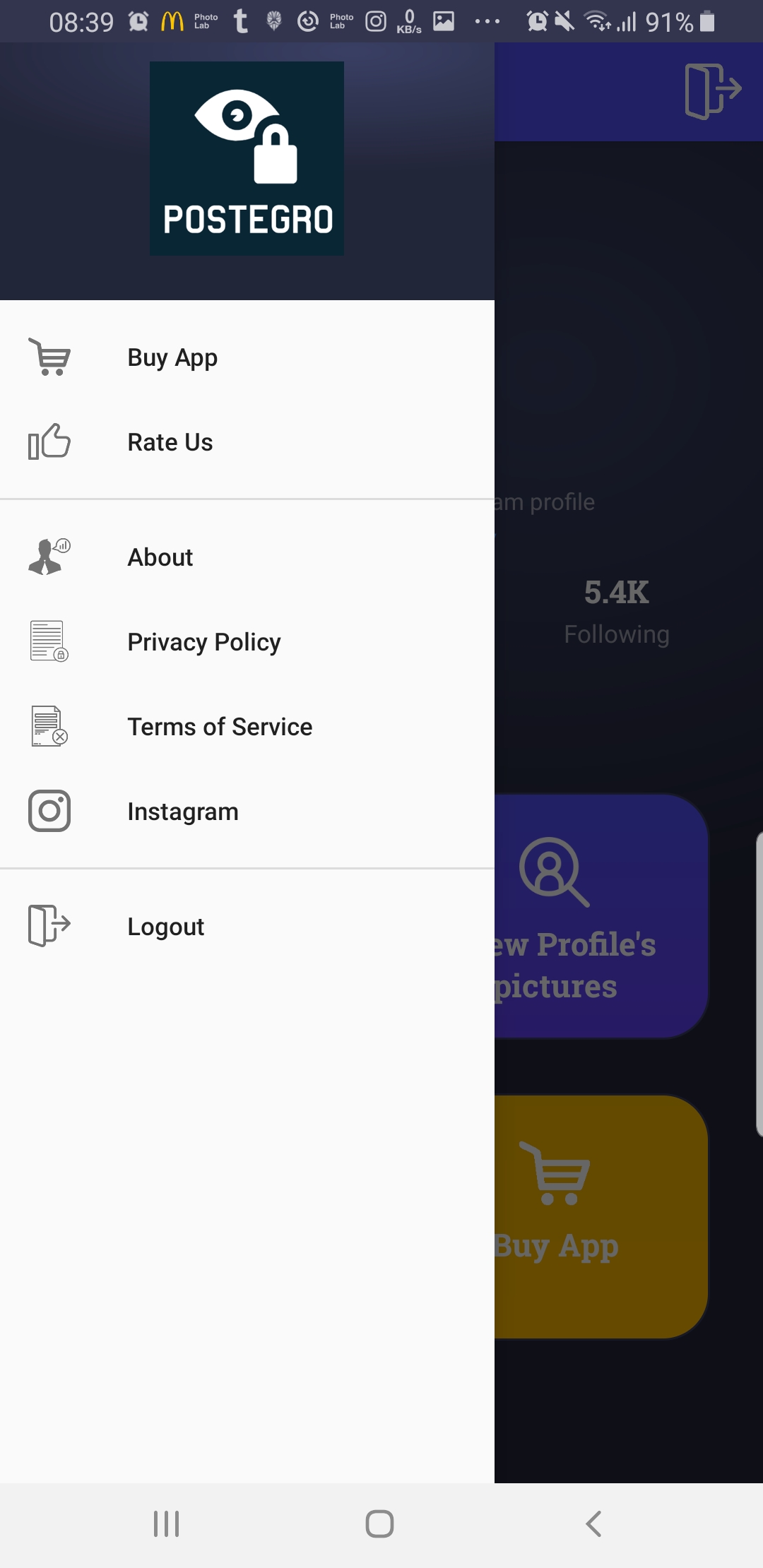The image size is (763, 1568).
Task: Select the Rate Us menu entry
Action: 170,443
